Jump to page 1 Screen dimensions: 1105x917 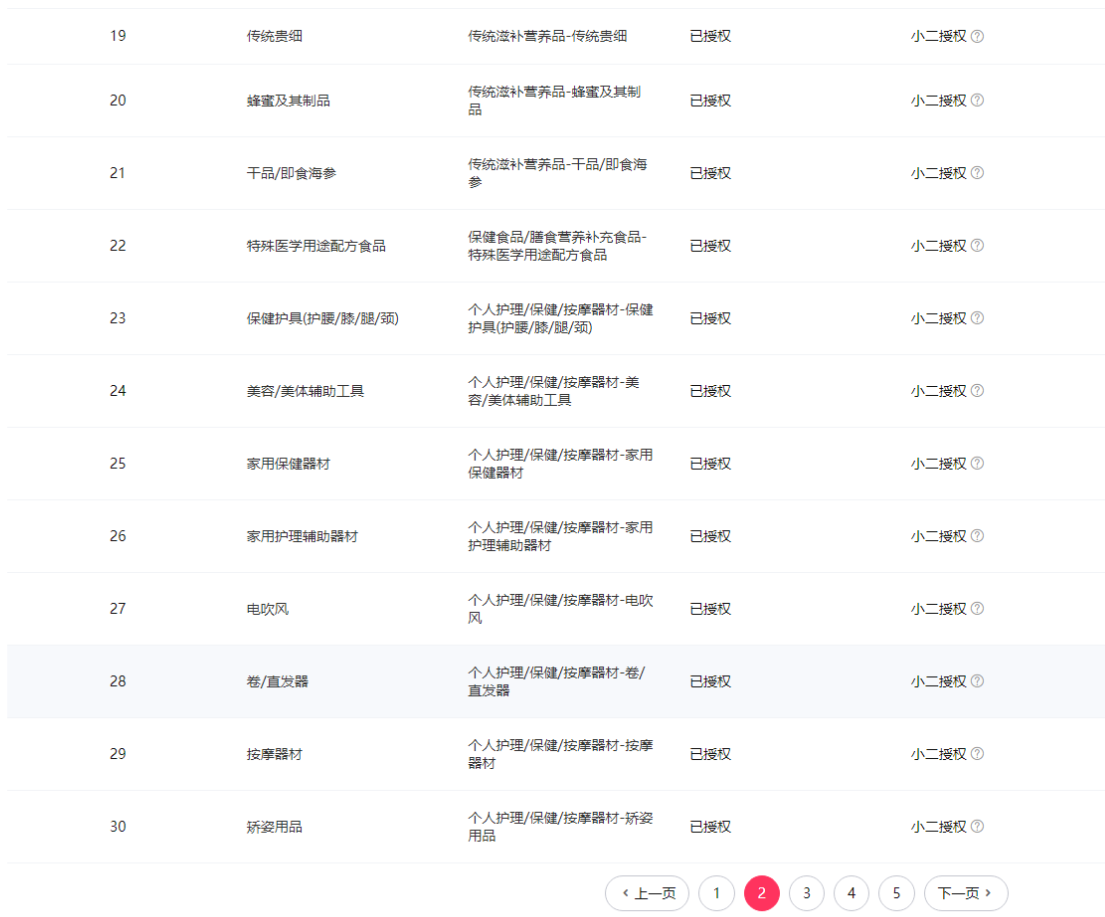coord(716,893)
